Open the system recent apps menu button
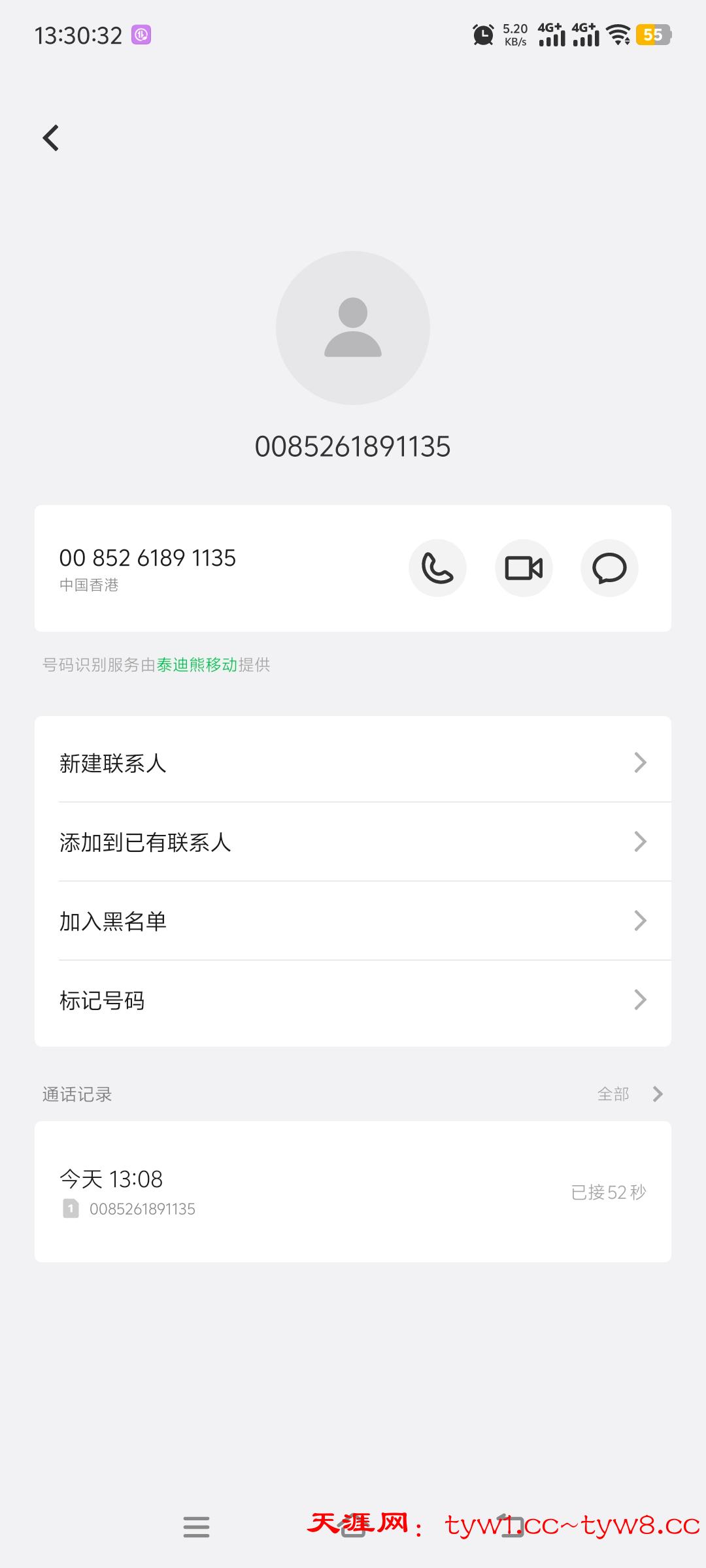This screenshot has width=706, height=1568. pyautogui.click(x=196, y=1527)
